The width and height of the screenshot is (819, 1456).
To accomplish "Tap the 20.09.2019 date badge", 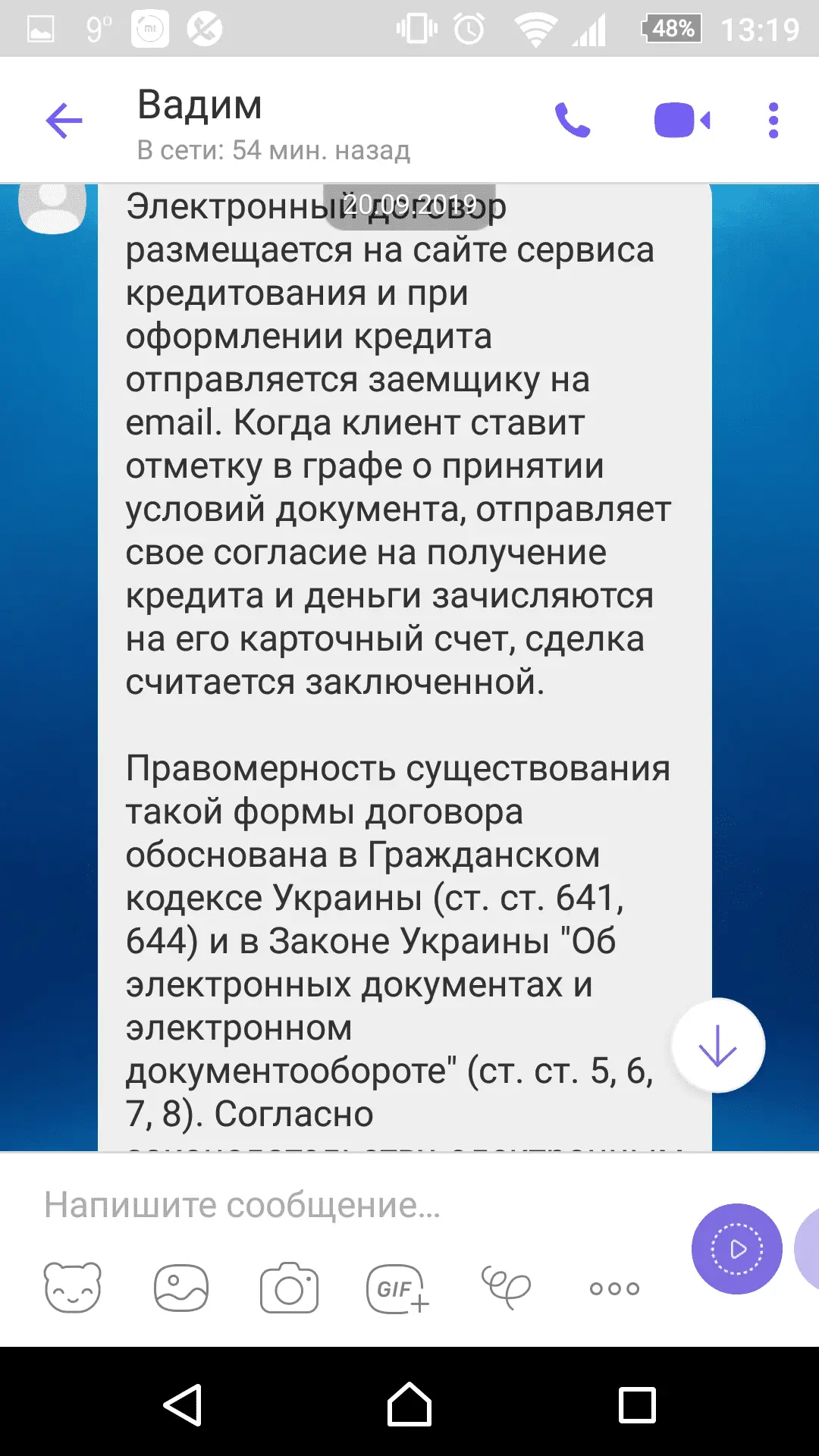I will (408, 202).
